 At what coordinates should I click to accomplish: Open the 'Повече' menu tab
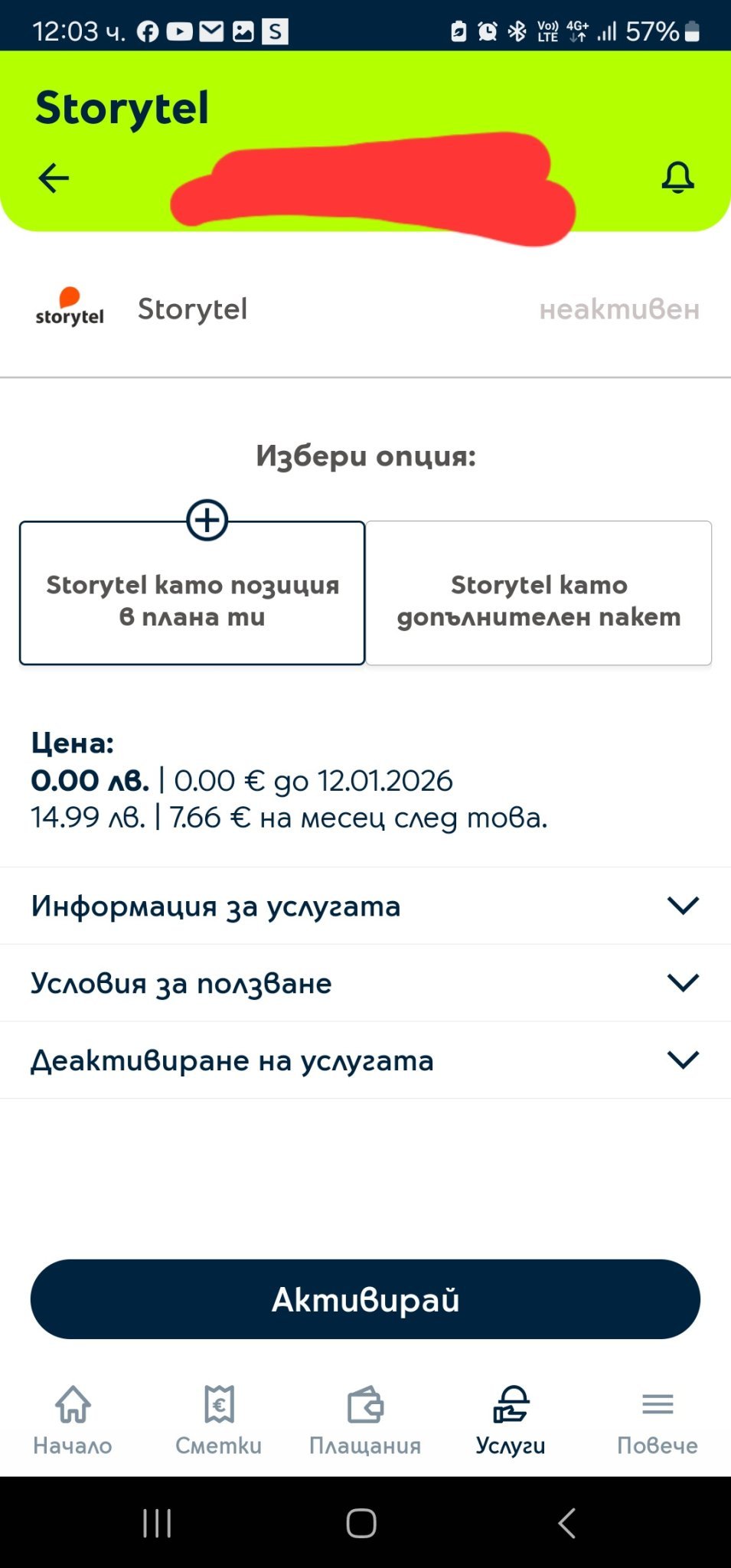tap(658, 1420)
